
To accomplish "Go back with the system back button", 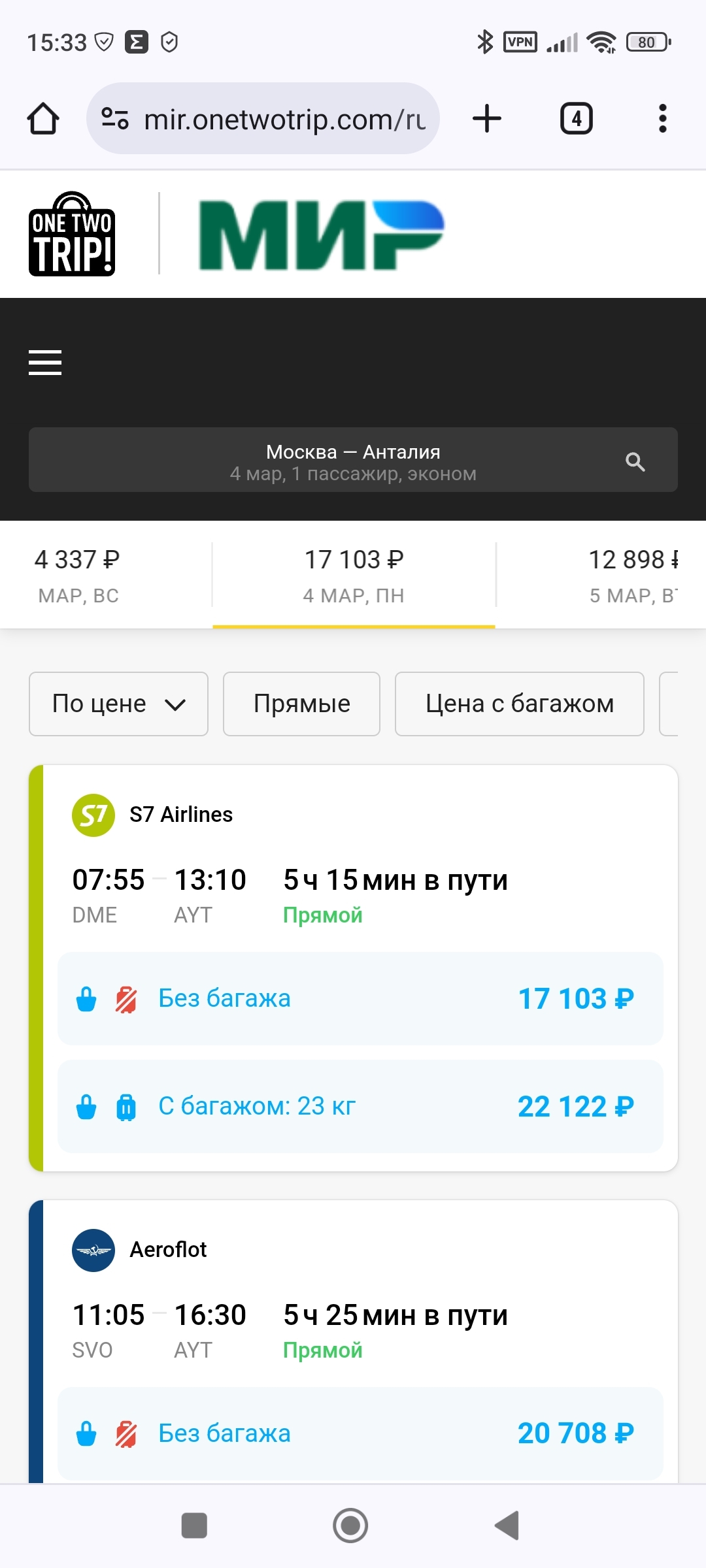I will 507,1526.
